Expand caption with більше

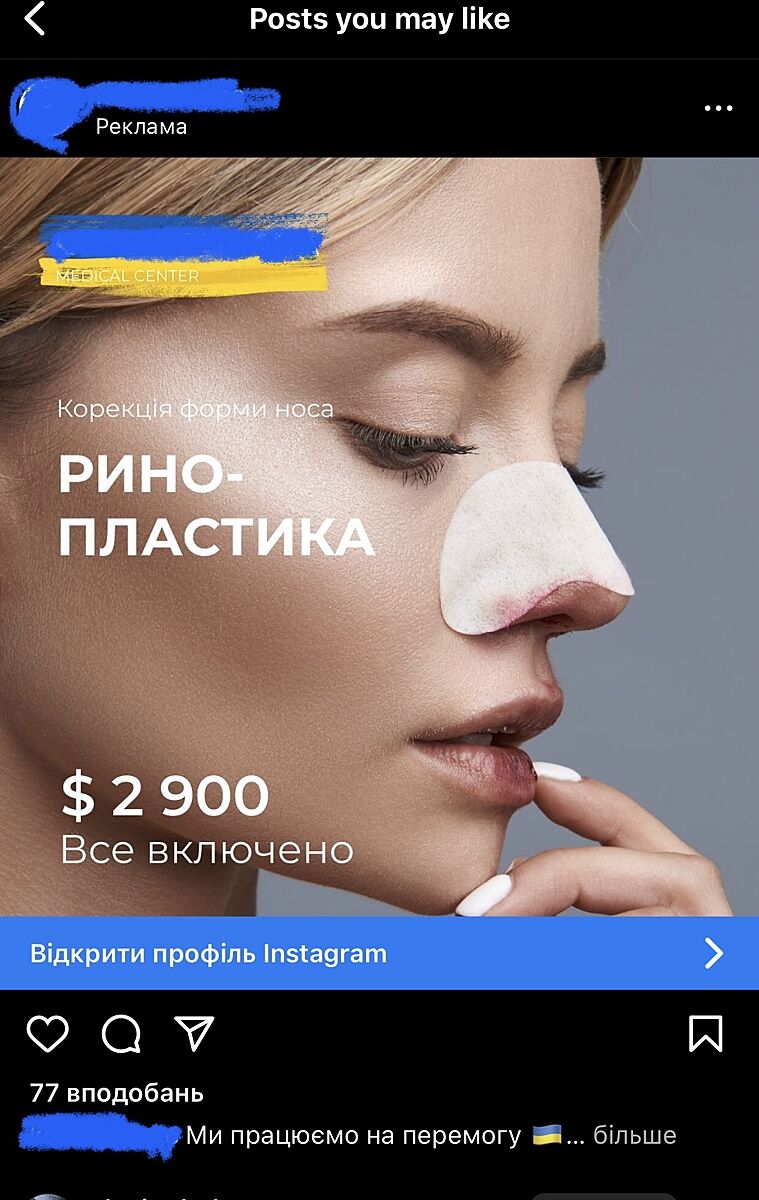(634, 1136)
